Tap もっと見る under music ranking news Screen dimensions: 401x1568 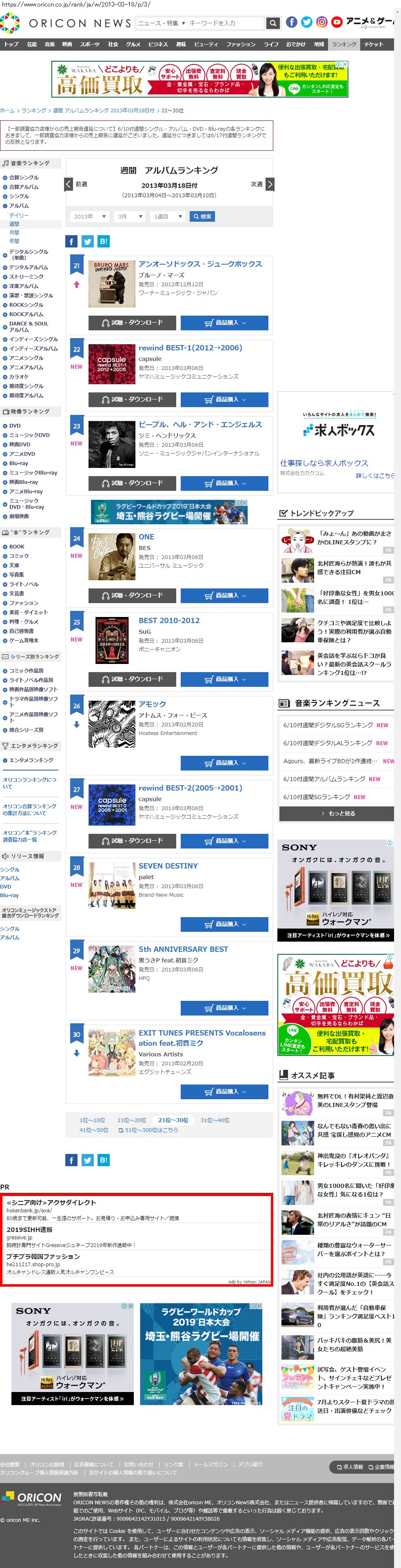[x=337, y=813]
